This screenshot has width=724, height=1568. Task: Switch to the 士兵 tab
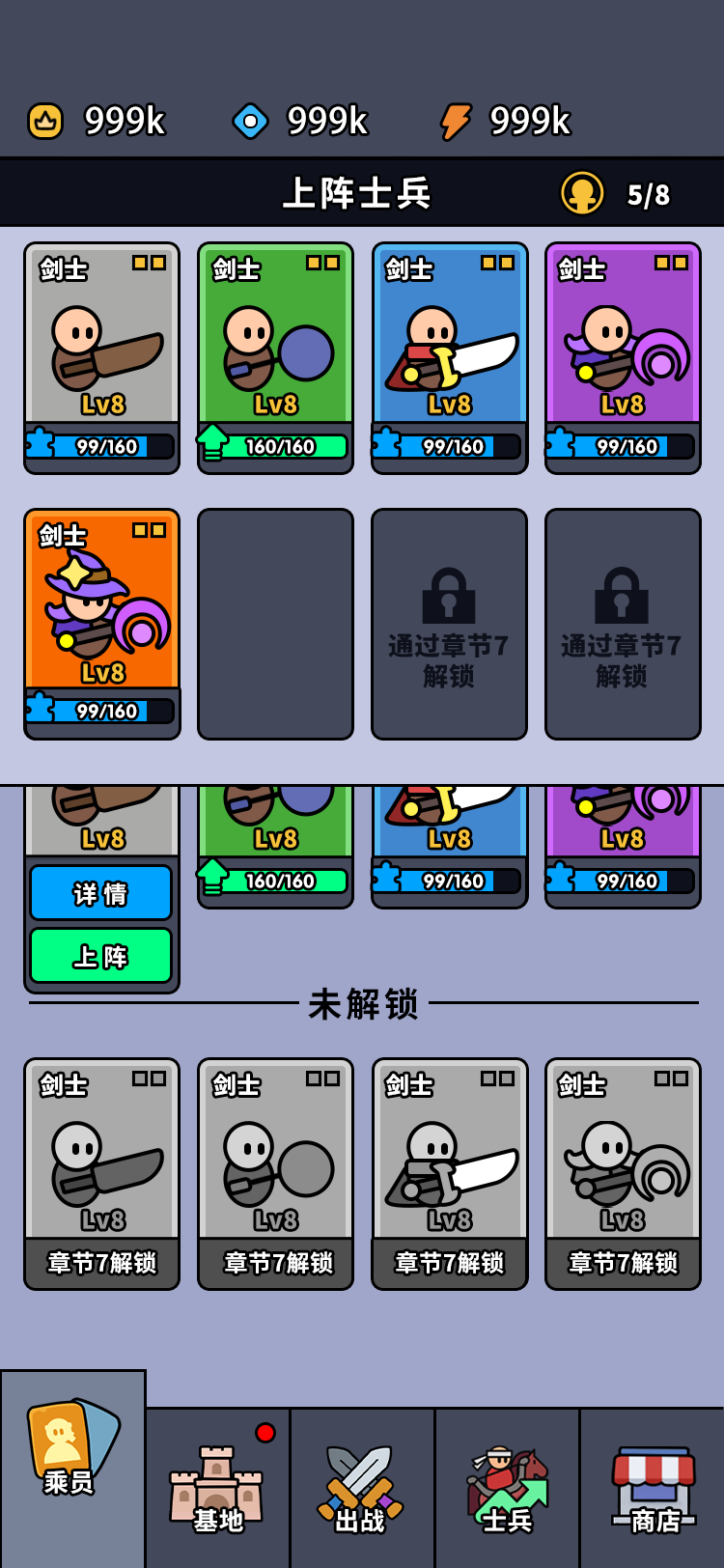click(x=507, y=1489)
